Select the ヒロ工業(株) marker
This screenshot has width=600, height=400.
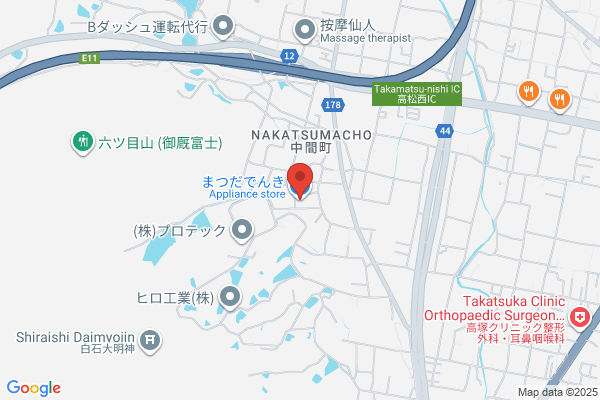coord(230,297)
